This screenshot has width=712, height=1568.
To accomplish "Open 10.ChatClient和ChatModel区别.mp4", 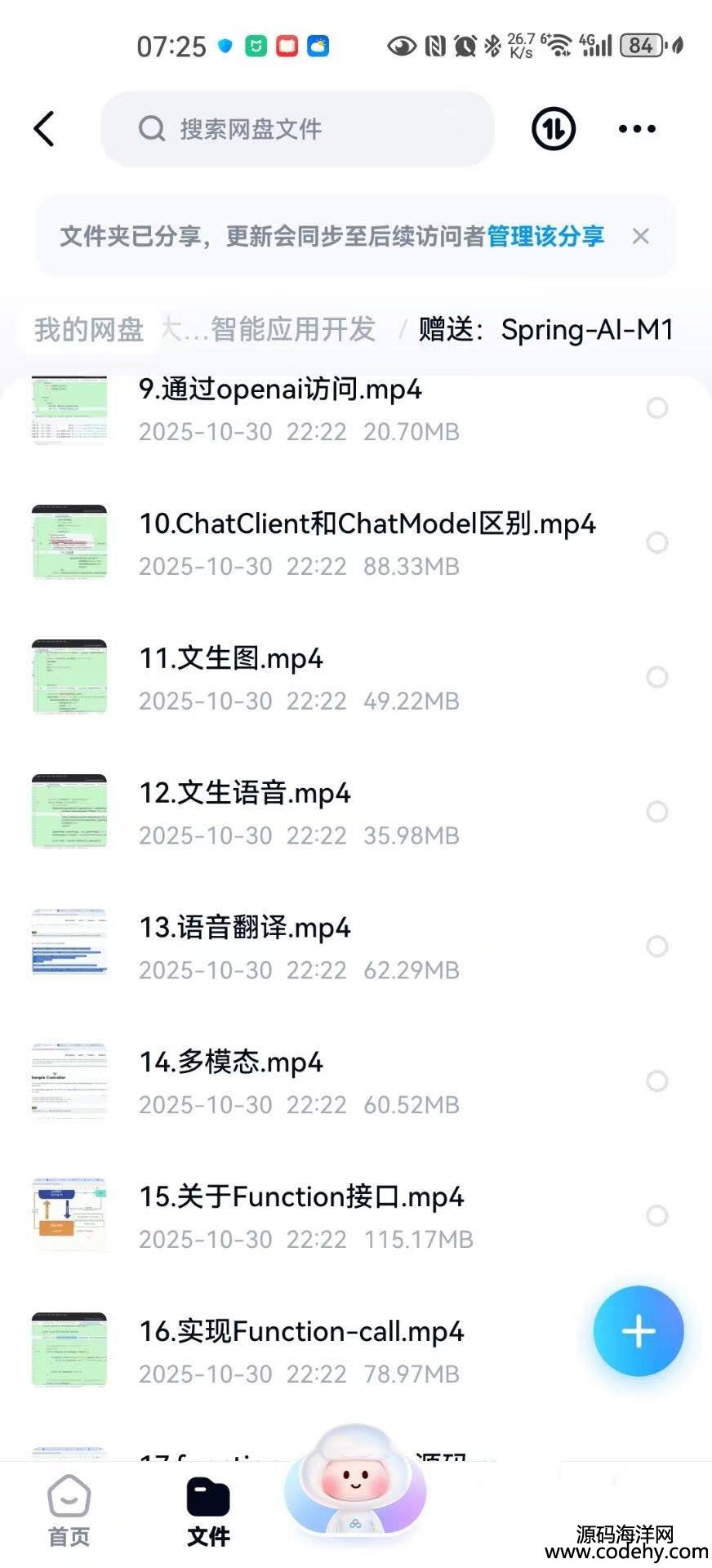I will pyautogui.click(x=367, y=542).
